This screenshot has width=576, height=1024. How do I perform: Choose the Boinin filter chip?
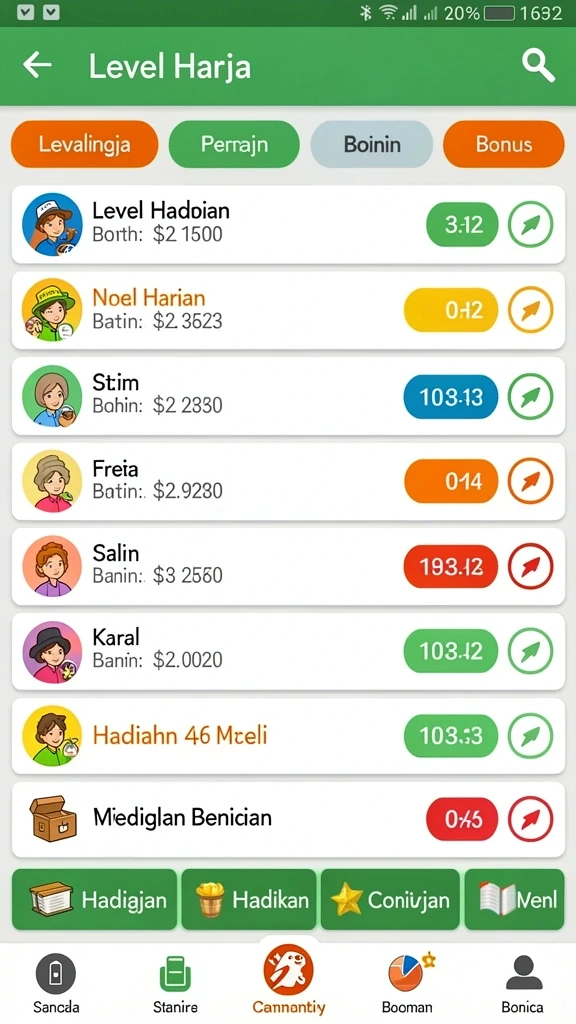[x=372, y=144]
